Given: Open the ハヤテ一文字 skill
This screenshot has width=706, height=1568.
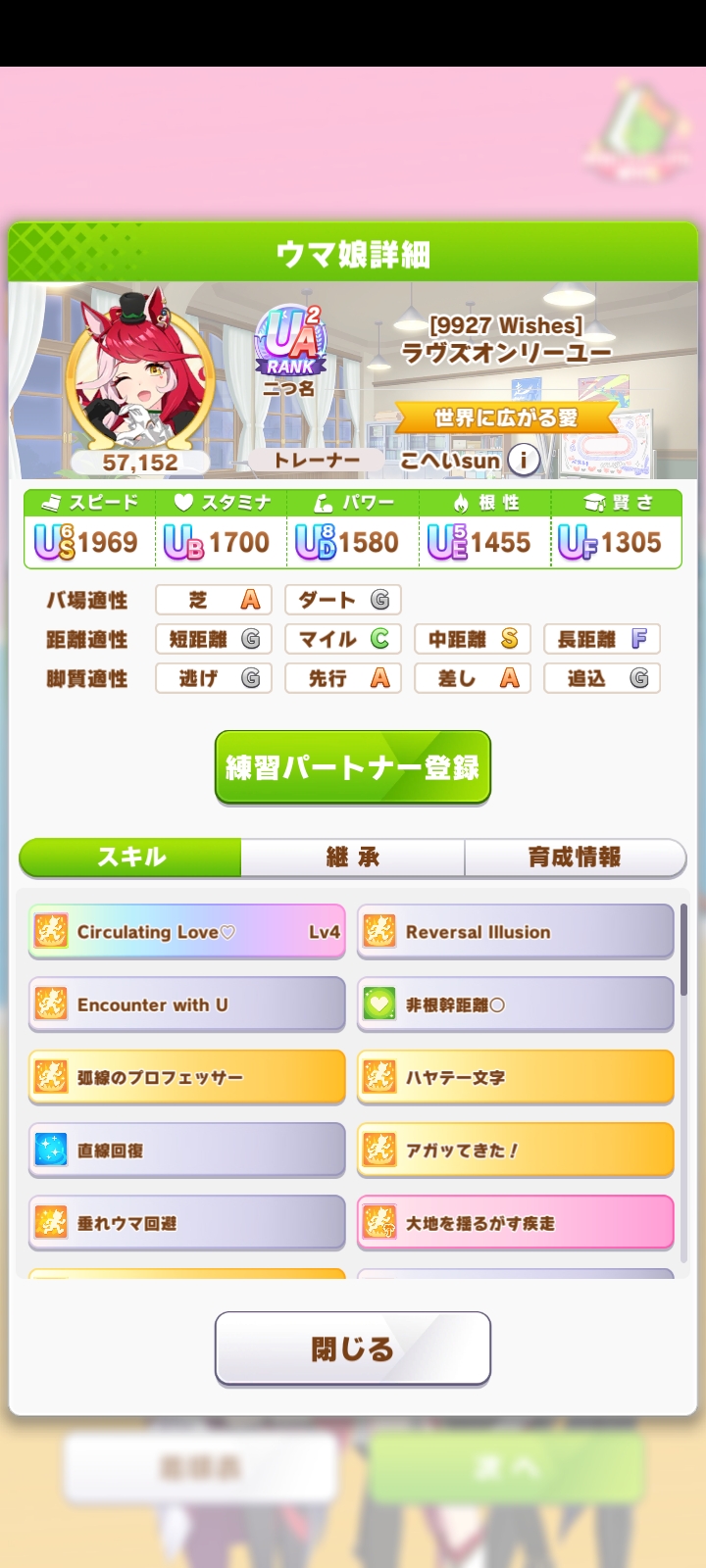Looking at the screenshot, I should [516, 1077].
